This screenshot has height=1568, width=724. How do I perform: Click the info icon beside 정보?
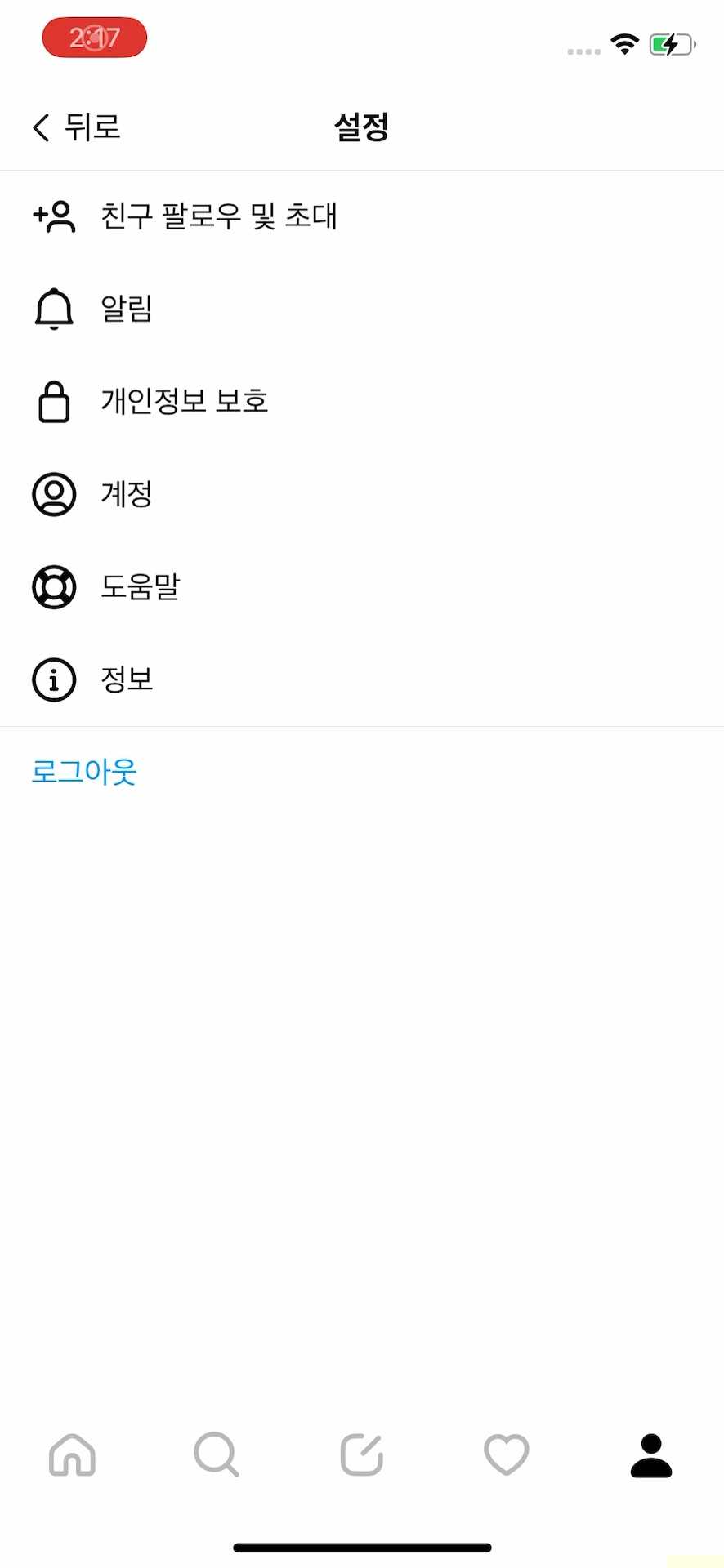pos(53,679)
